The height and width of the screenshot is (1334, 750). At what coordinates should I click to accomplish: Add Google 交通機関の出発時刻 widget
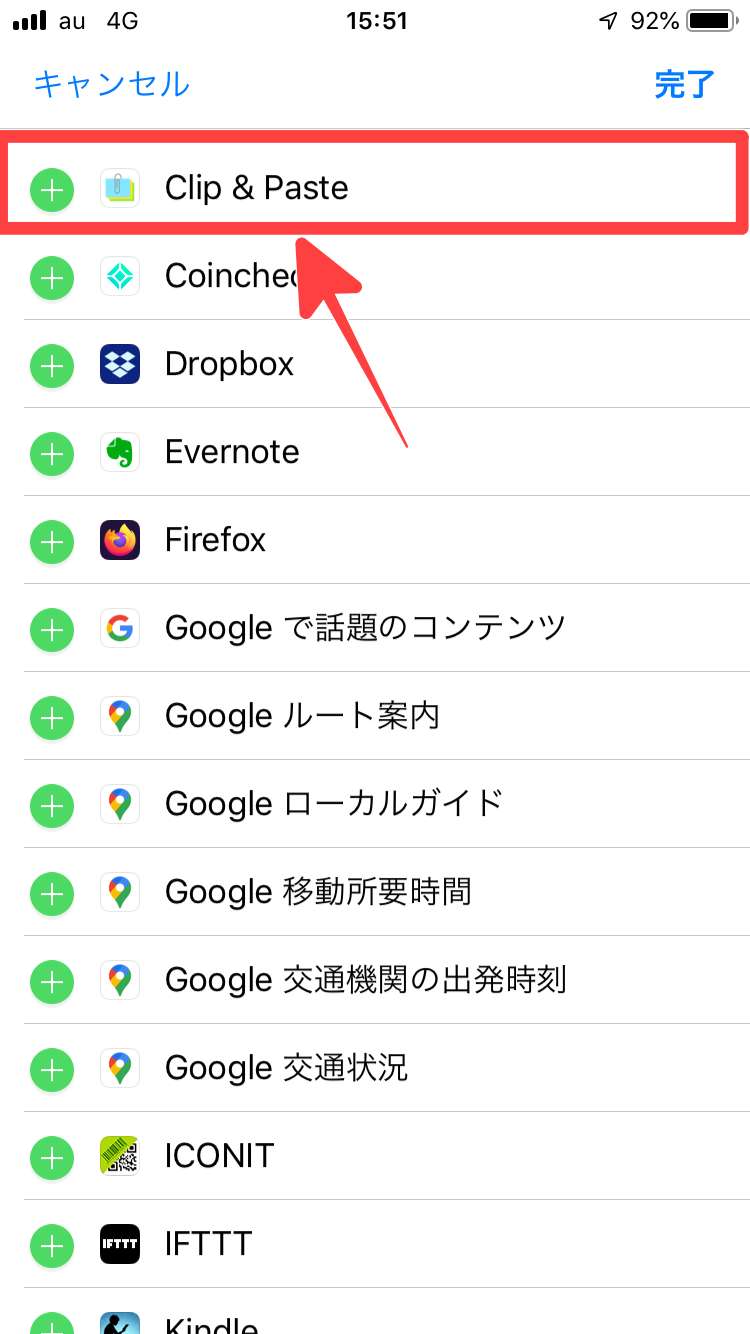click(x=52, y=981)
